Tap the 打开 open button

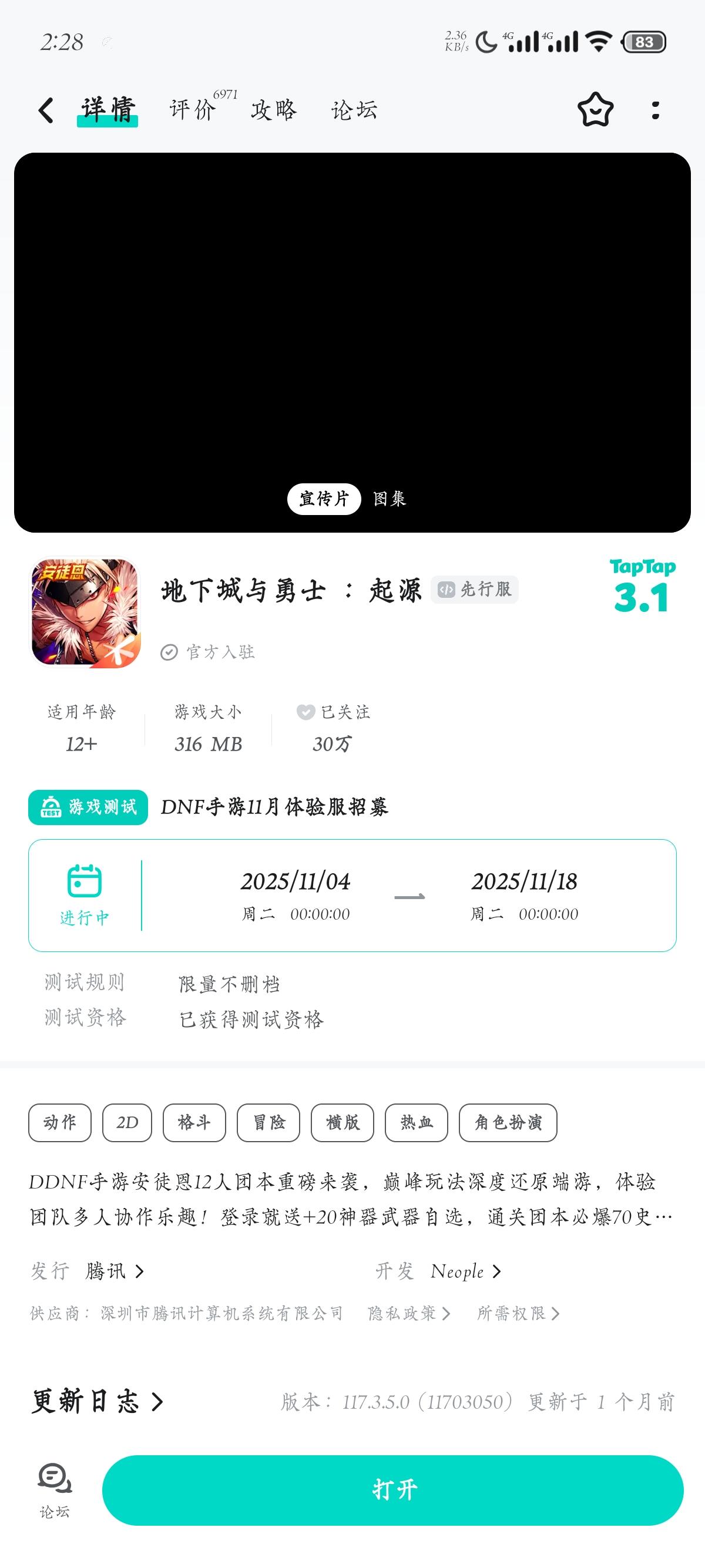[x=395, y=1491]
